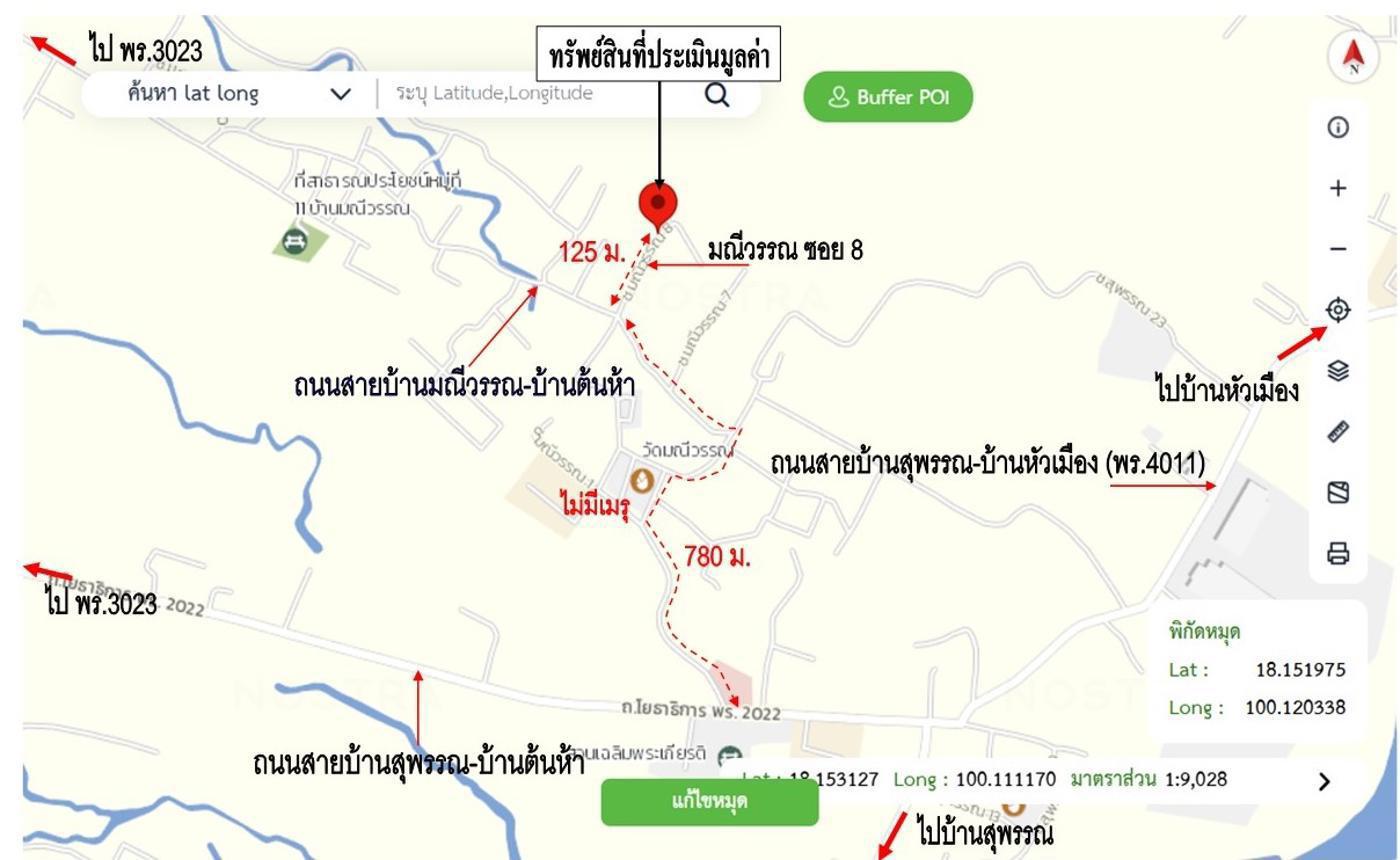Open the map information icon
The height and width of the screenshot is (860, 1400).
pos(1338,128)
